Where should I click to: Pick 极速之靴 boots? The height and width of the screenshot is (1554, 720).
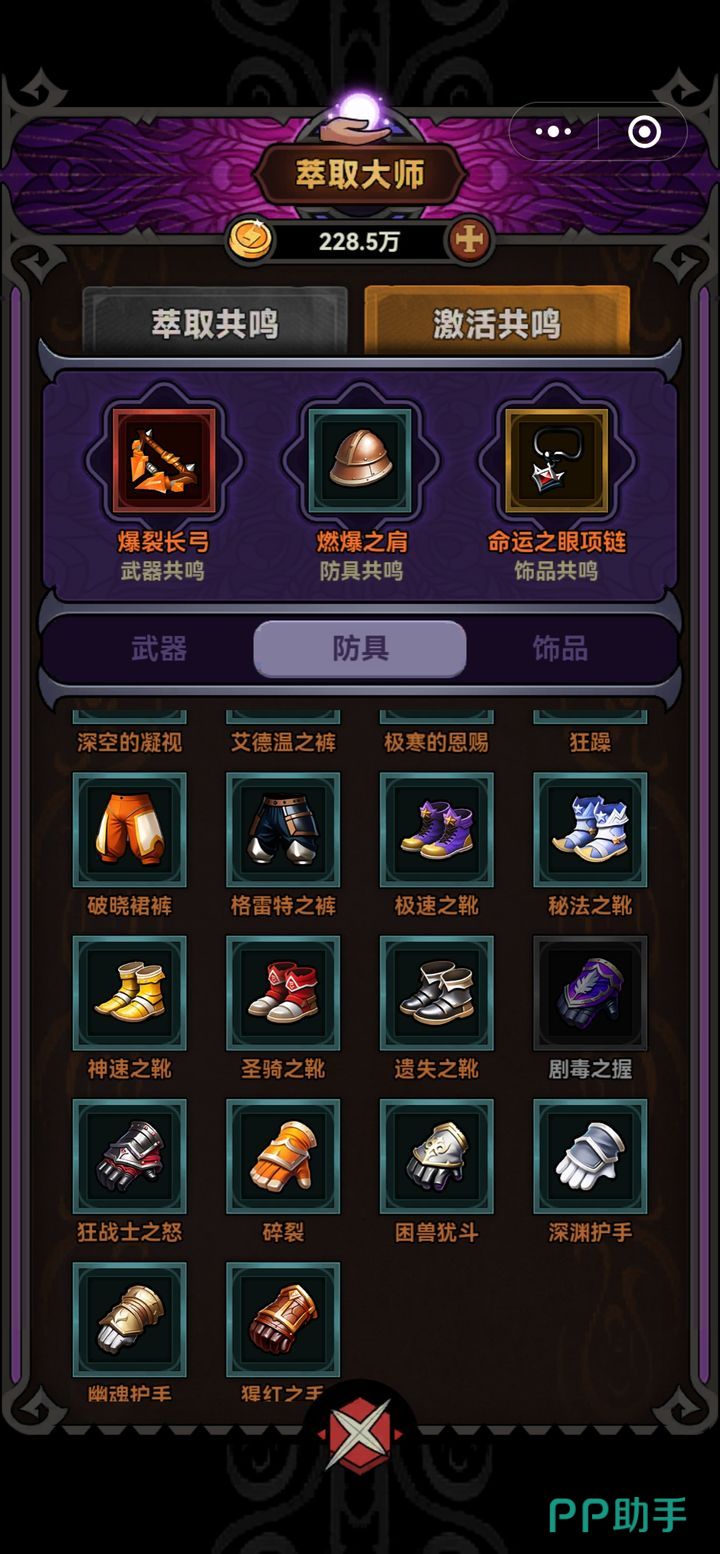coord(437,830)
